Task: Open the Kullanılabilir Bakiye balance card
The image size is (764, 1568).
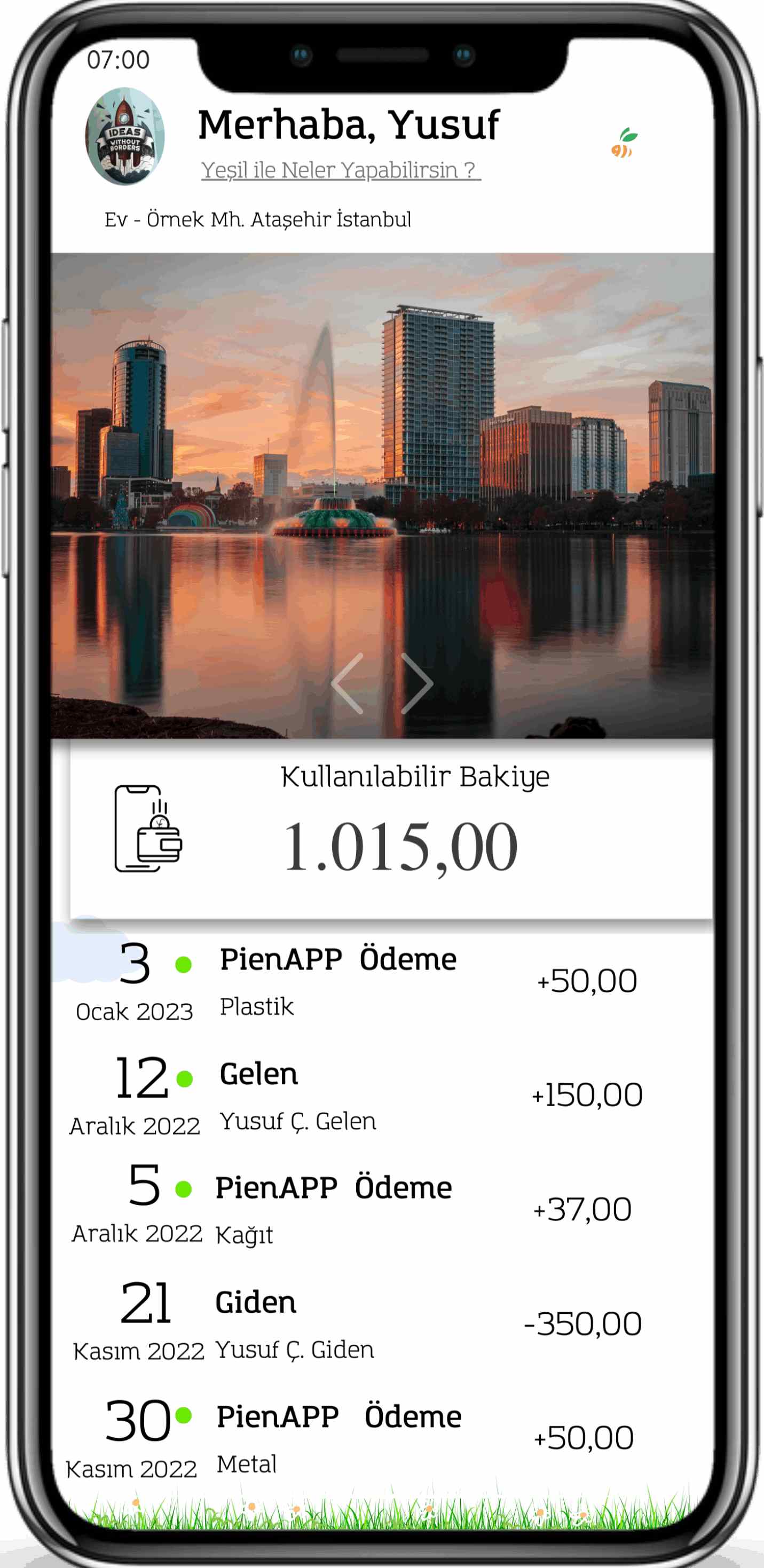Action: click(x=391, y=829)
